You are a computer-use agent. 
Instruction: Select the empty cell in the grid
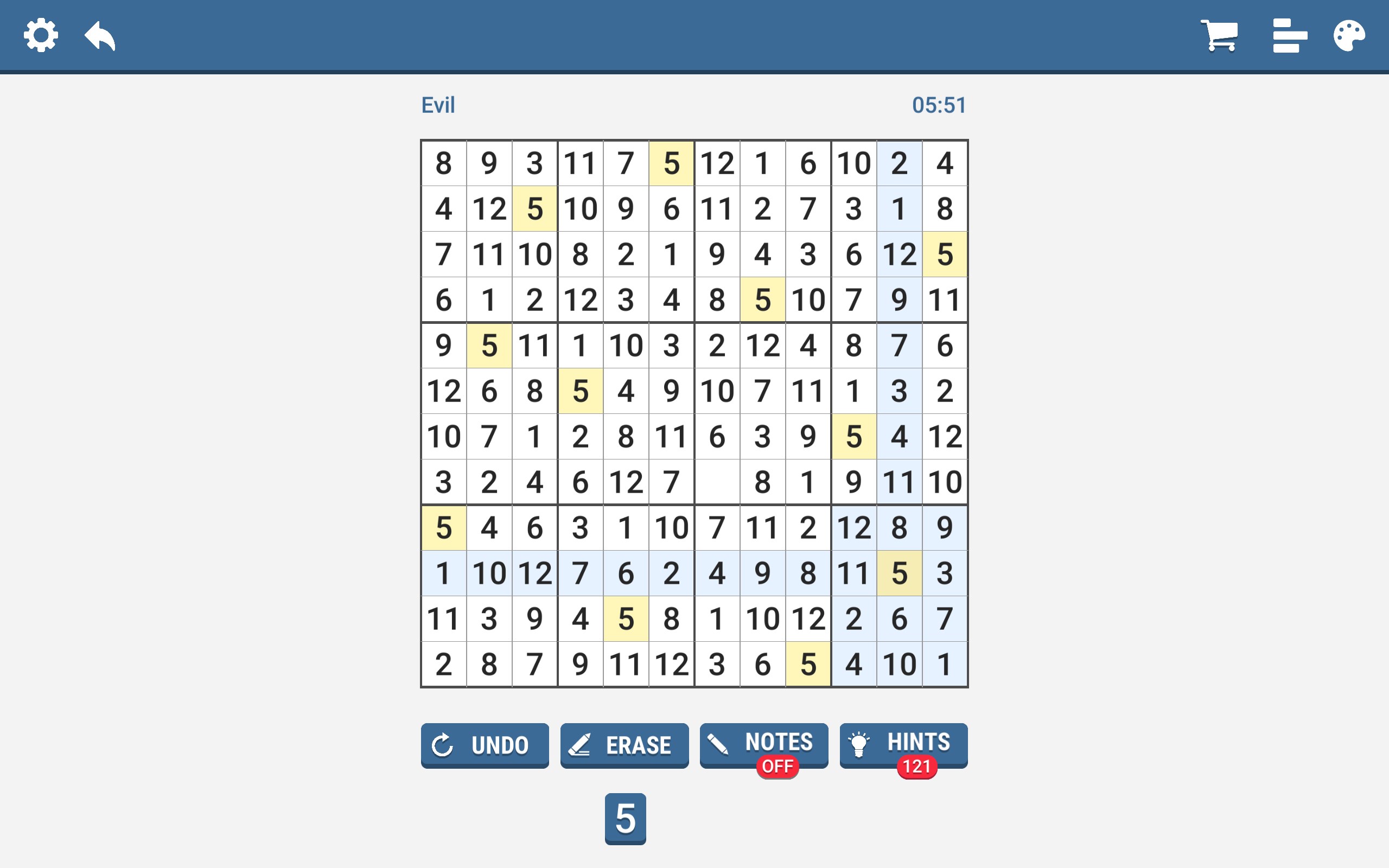point(717,482)
